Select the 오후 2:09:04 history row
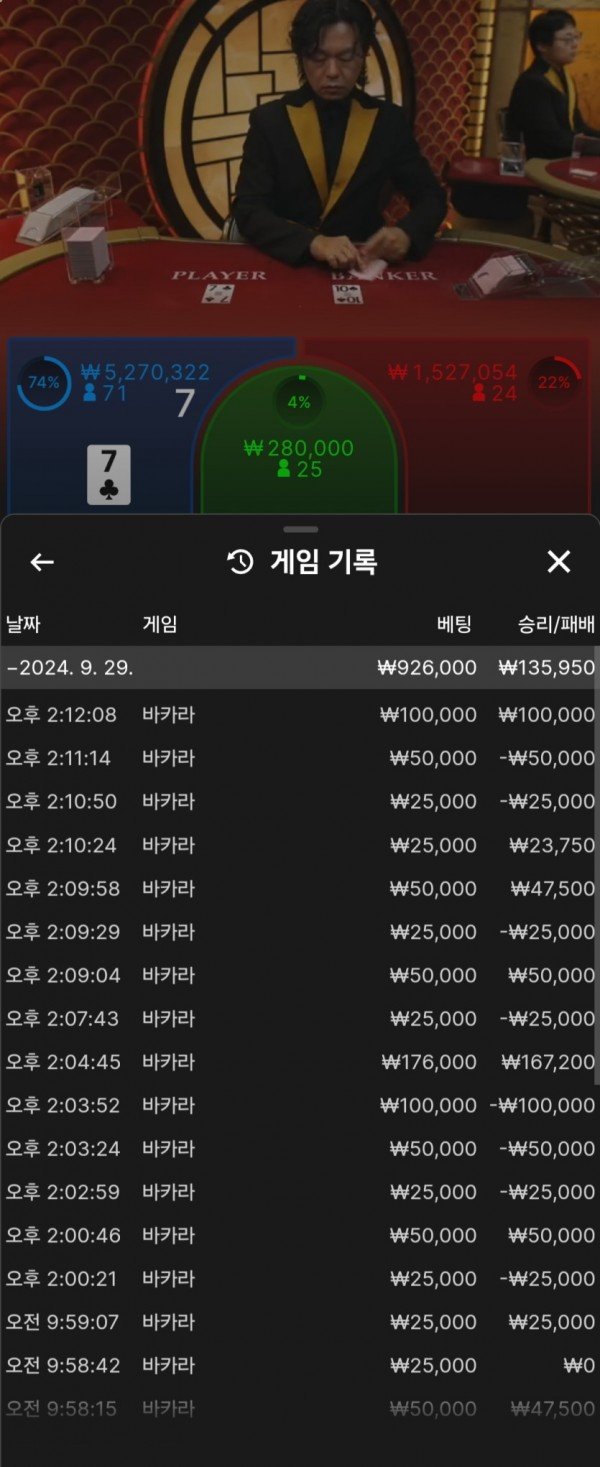 click(x=298, y=975)
